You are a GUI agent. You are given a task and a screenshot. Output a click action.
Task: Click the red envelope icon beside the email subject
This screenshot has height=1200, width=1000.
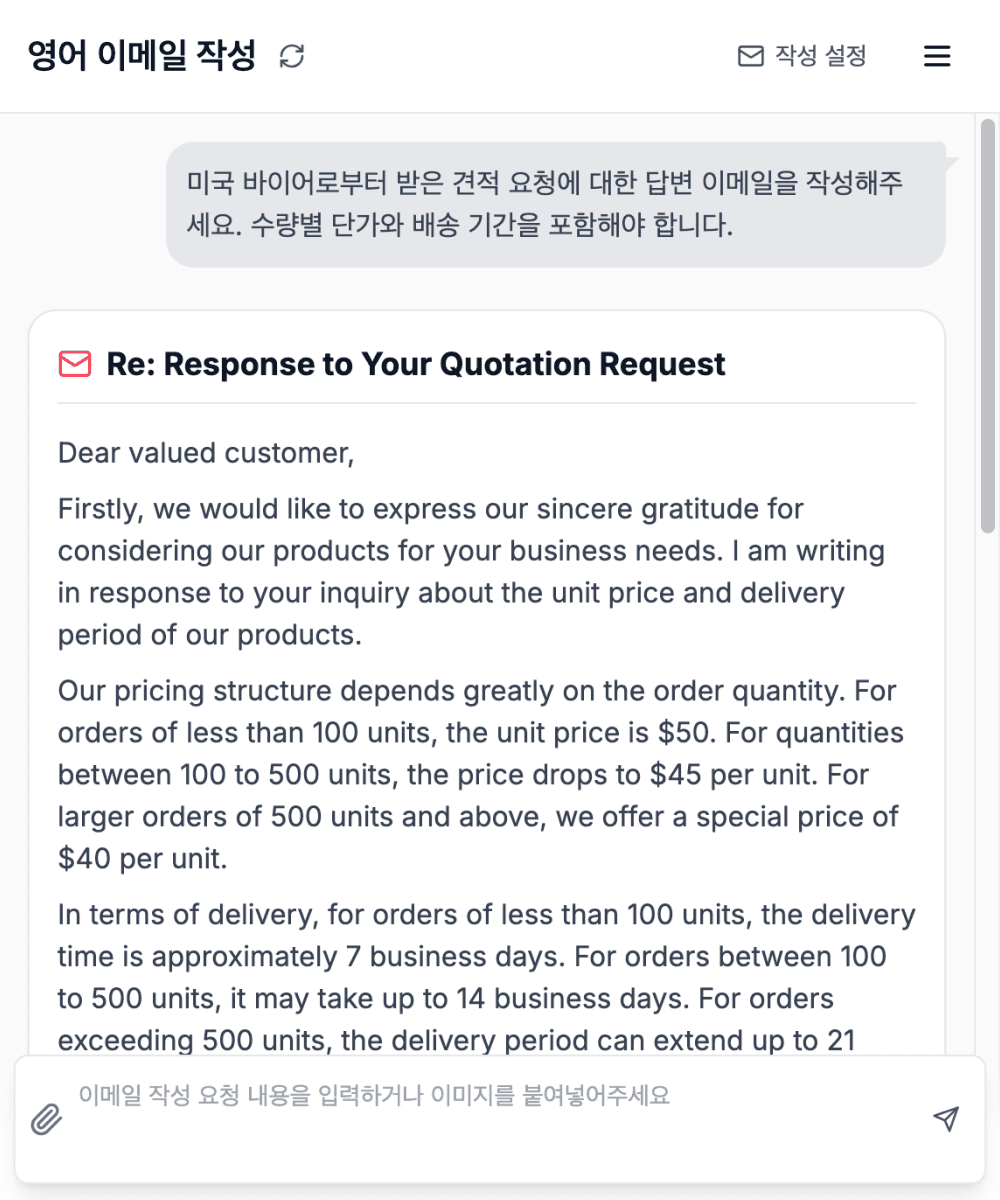[x=74, y=365]
